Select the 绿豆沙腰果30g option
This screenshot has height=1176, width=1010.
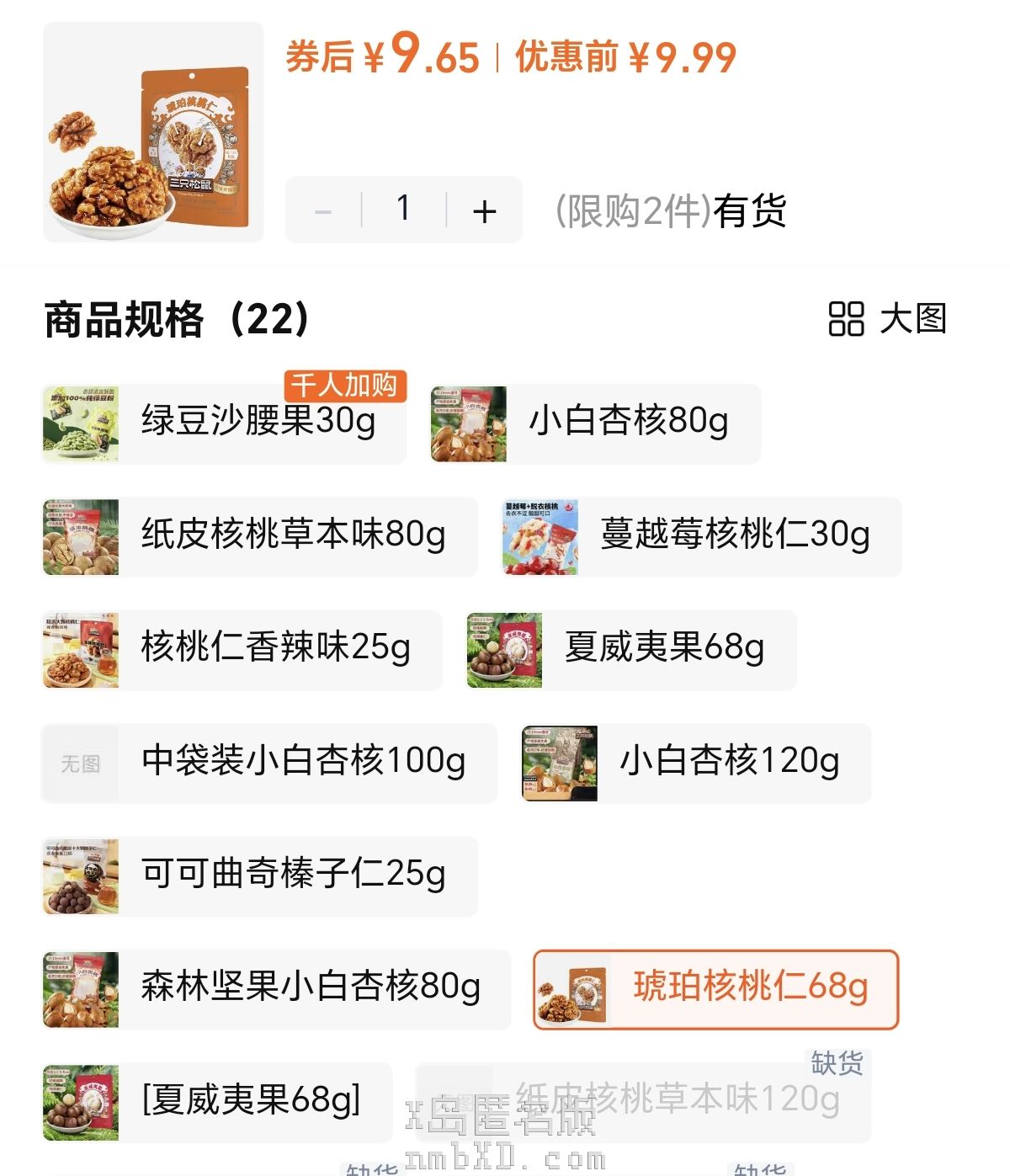tap(224, 423)
